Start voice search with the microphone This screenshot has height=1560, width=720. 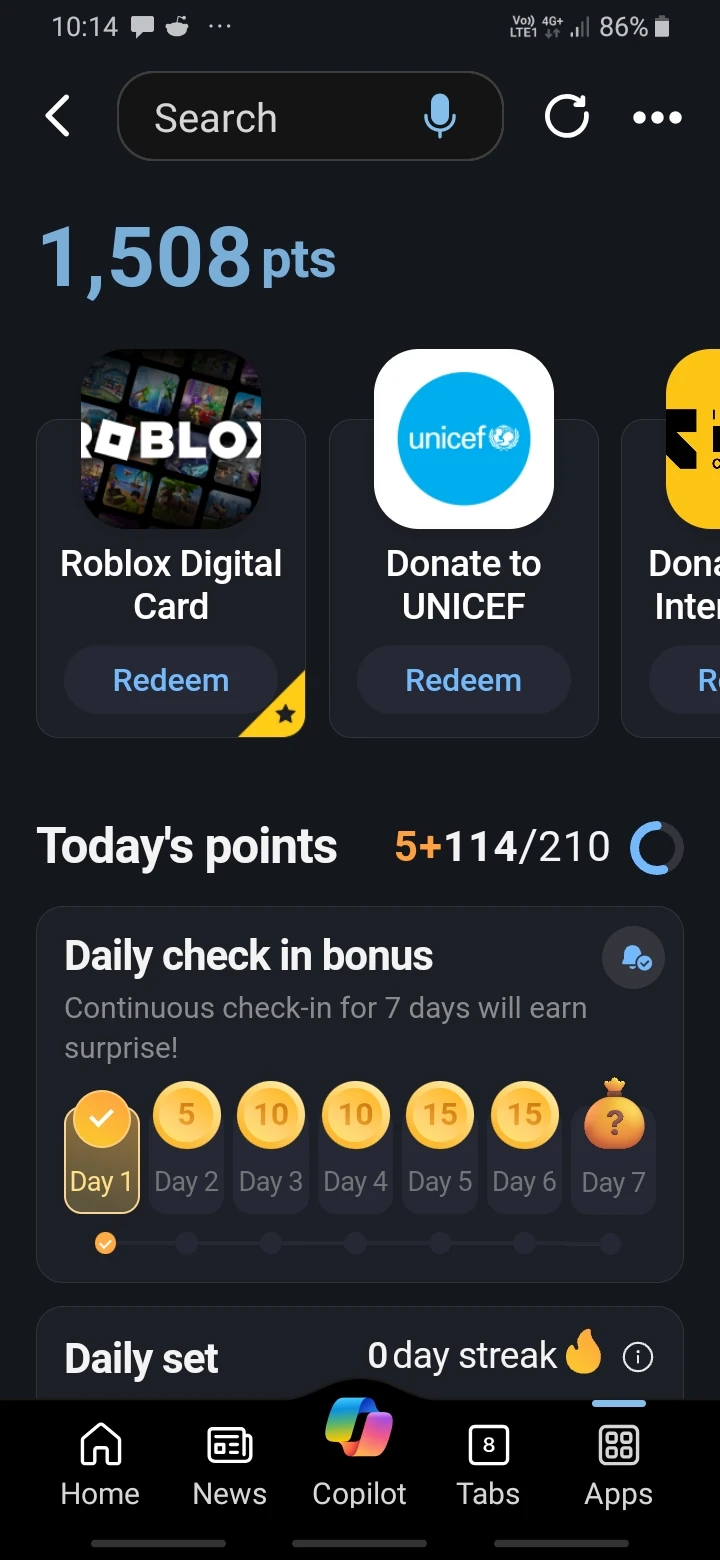pos(439,117)
